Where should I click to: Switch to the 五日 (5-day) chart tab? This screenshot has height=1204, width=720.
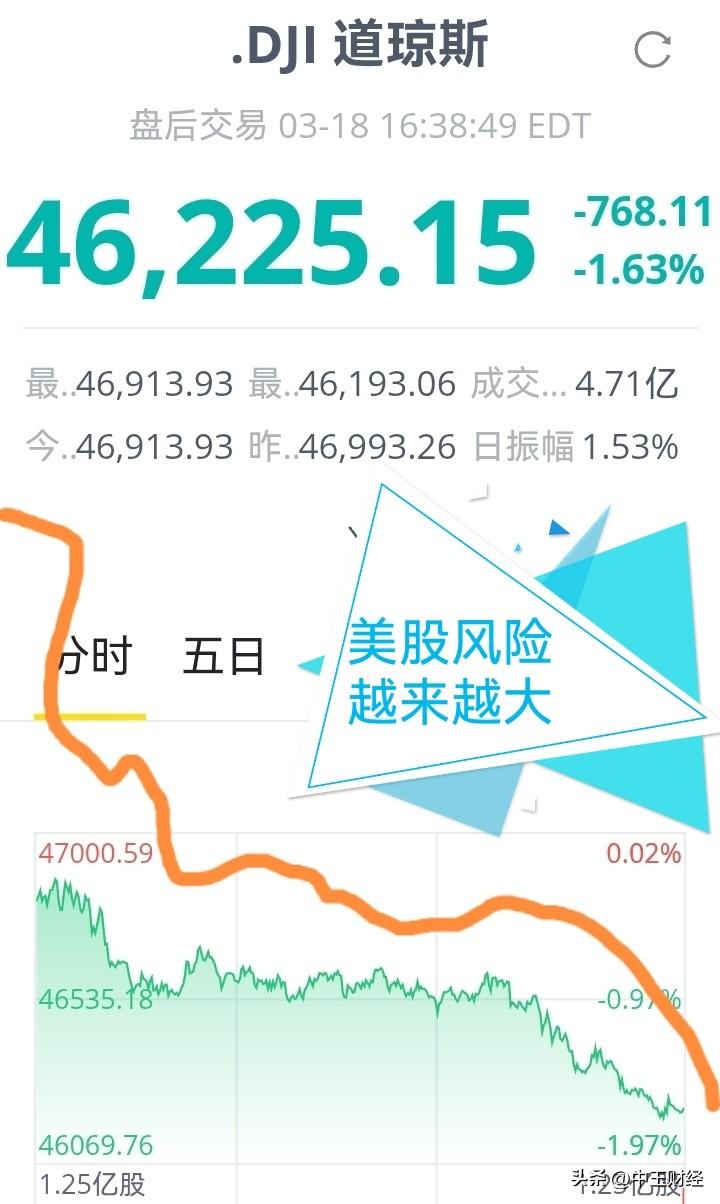point(224,657)
